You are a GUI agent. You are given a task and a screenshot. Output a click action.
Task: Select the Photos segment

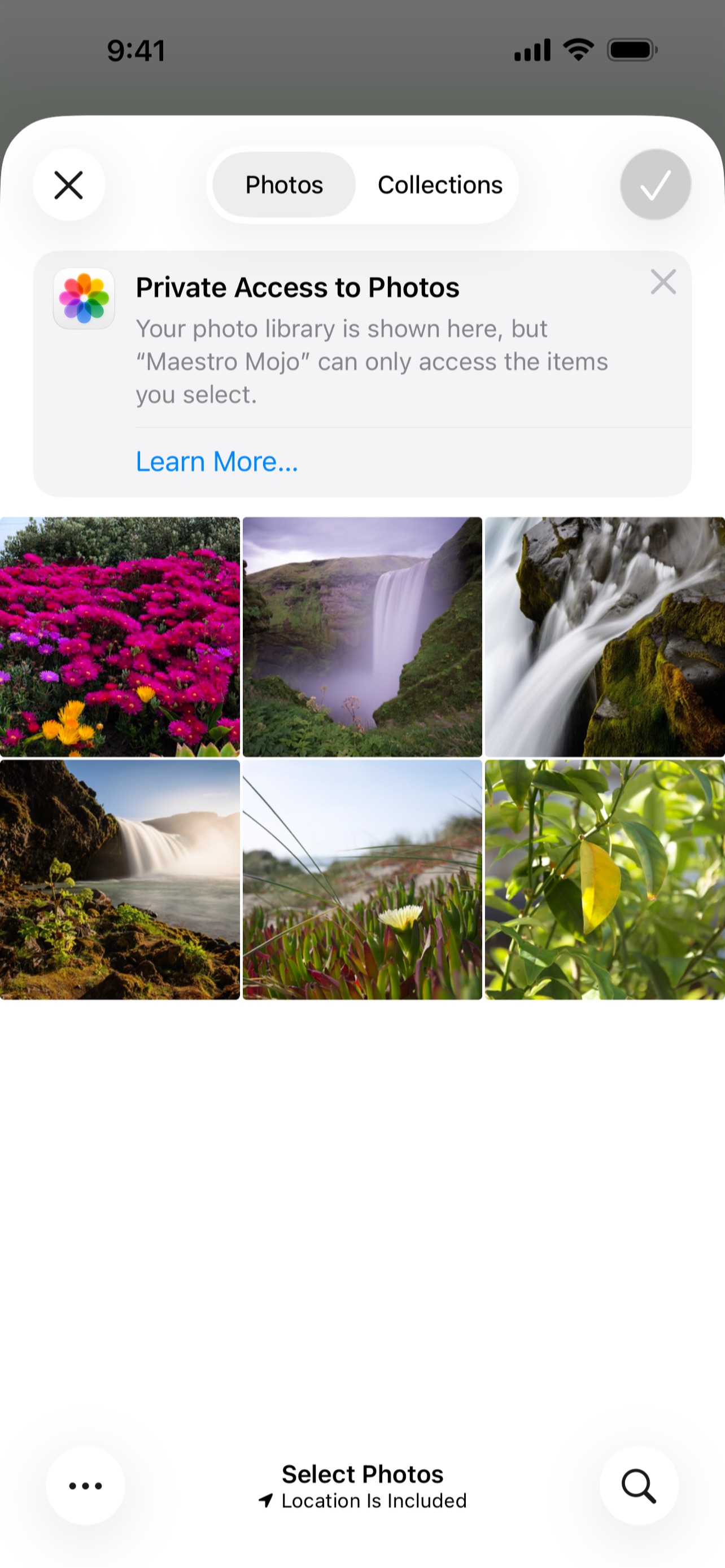(x=283, y=185)
